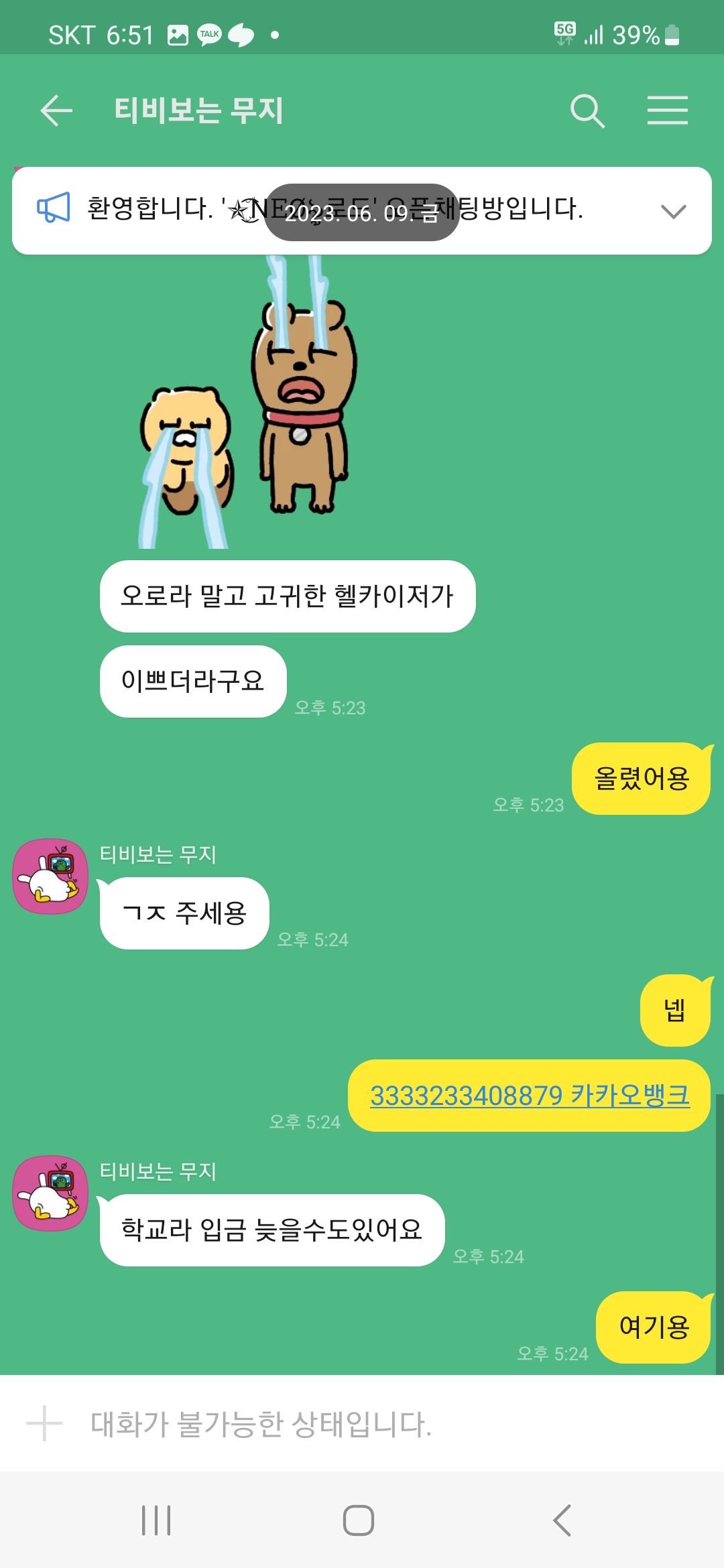The image size is (724, 1568).
Task: Expand the pinned announcement banner
Action: click(x=673, y=211)
